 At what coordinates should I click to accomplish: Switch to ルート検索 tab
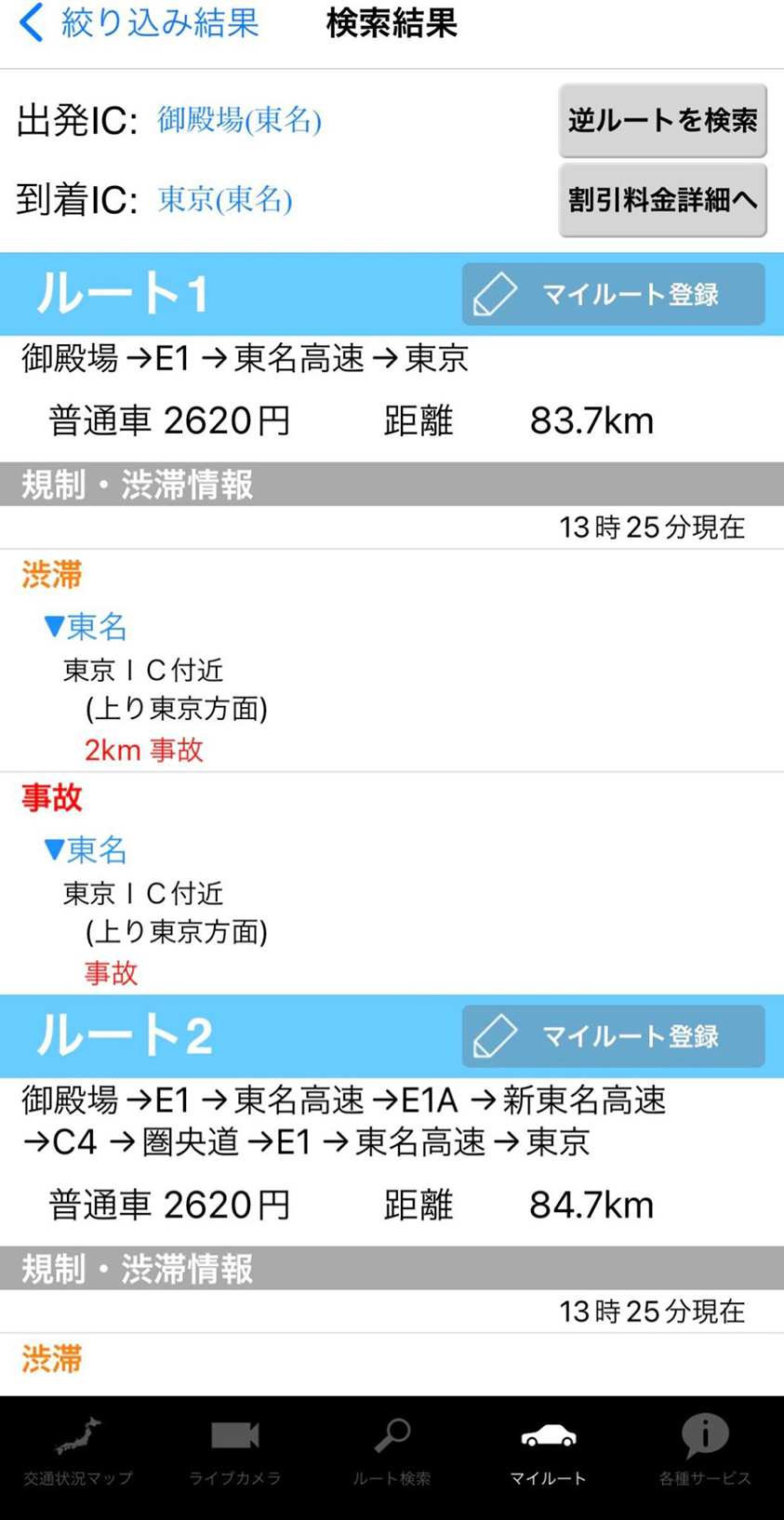[x=392, y=1451]
